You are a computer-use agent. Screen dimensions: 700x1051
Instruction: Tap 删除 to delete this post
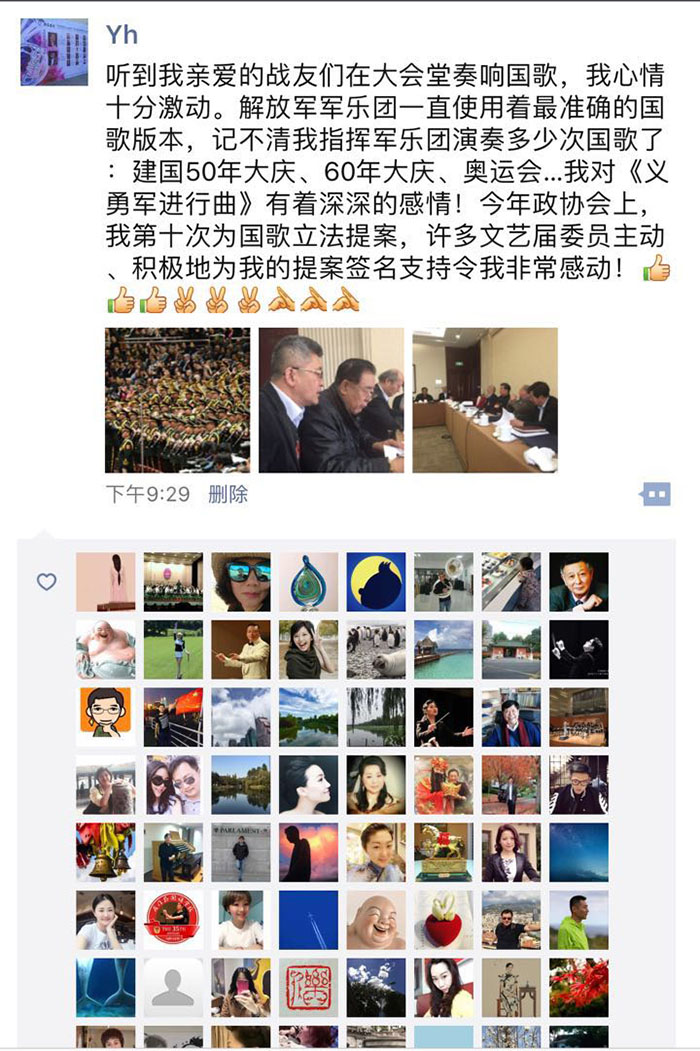[228, 494]
